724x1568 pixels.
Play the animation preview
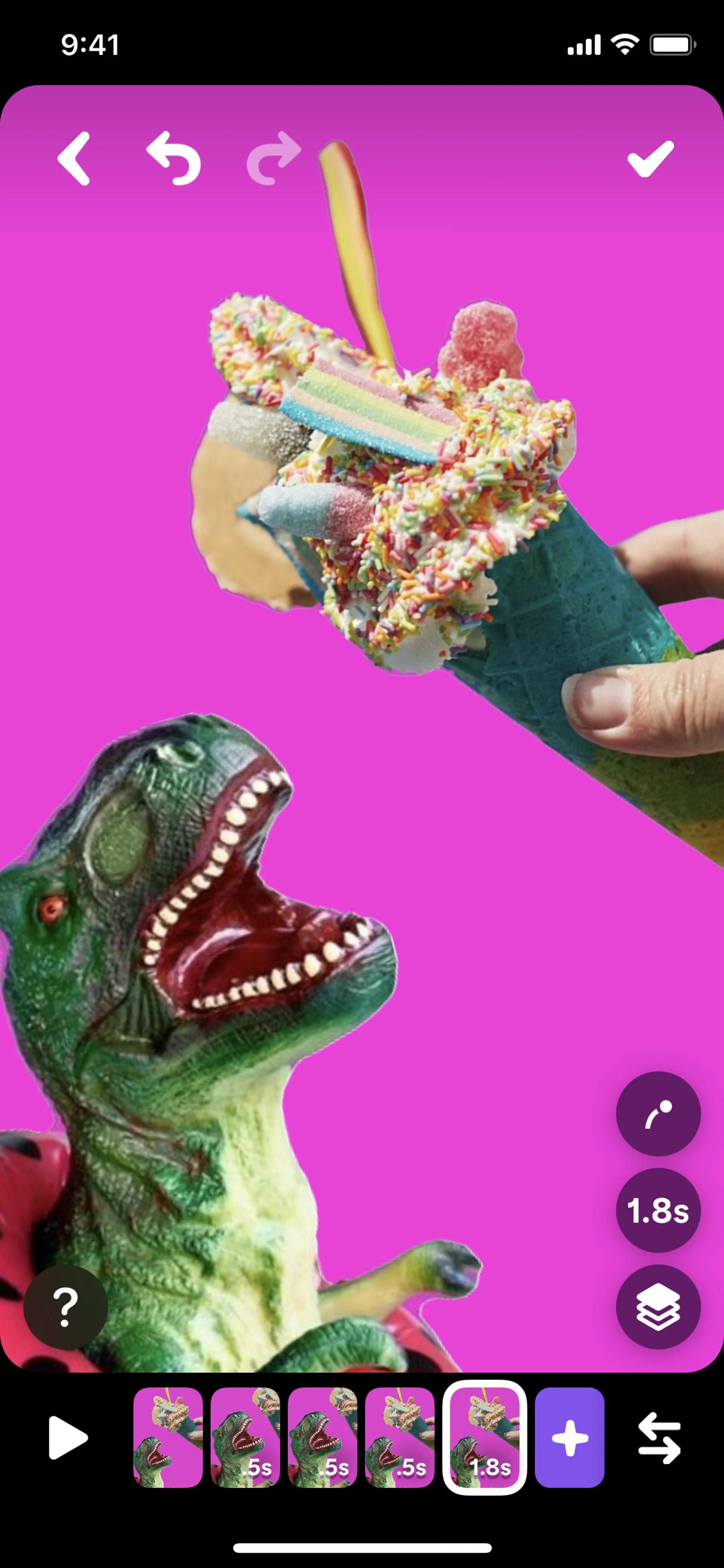(x=67, y=1438)
